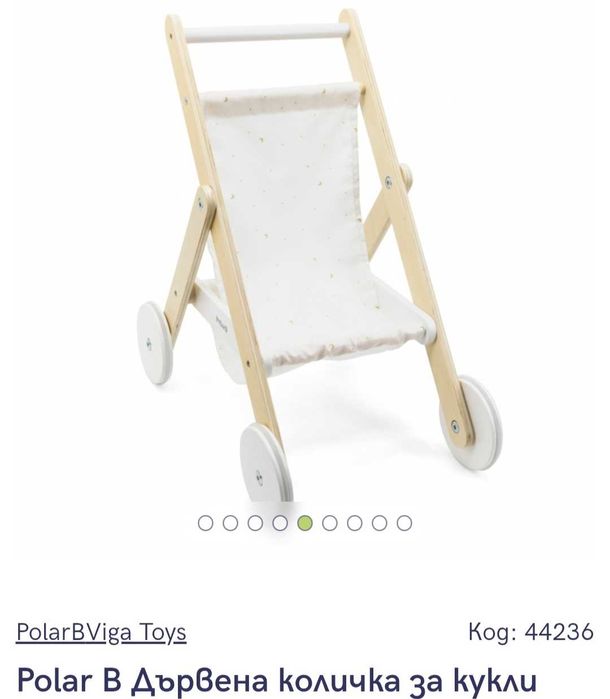The image size is (610, 699).
Task: Show the sixth gallery image via dot
Action: (x=330, y=522)
